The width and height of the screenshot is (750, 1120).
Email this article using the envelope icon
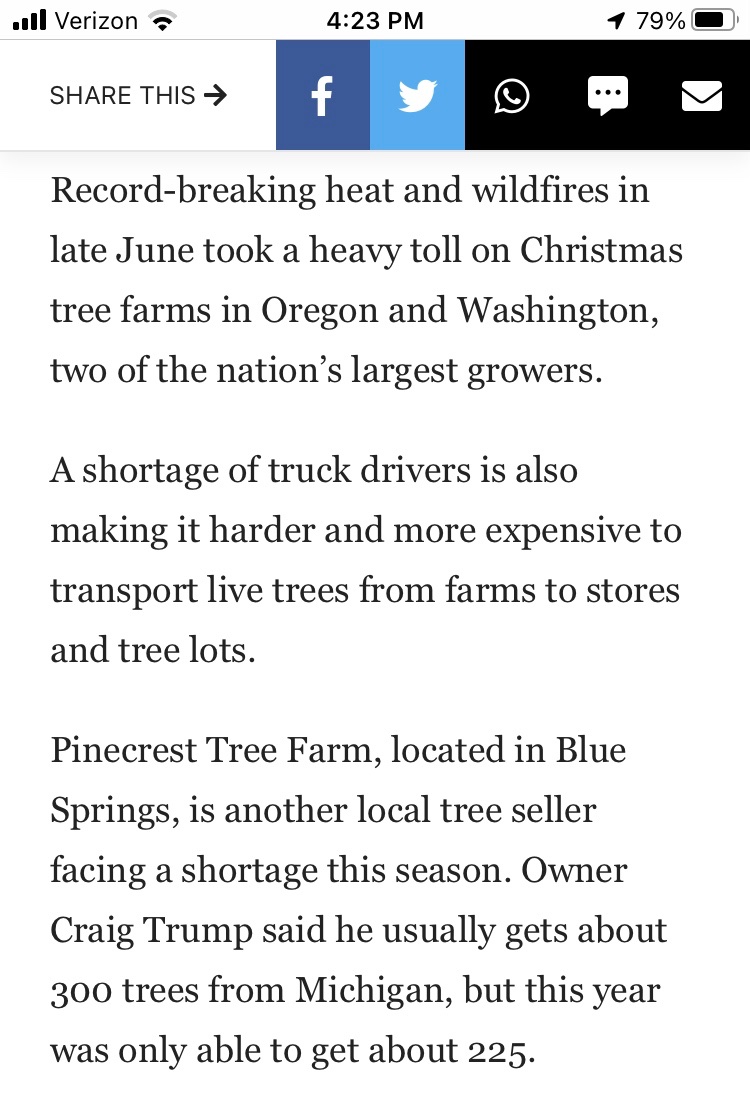702,96
